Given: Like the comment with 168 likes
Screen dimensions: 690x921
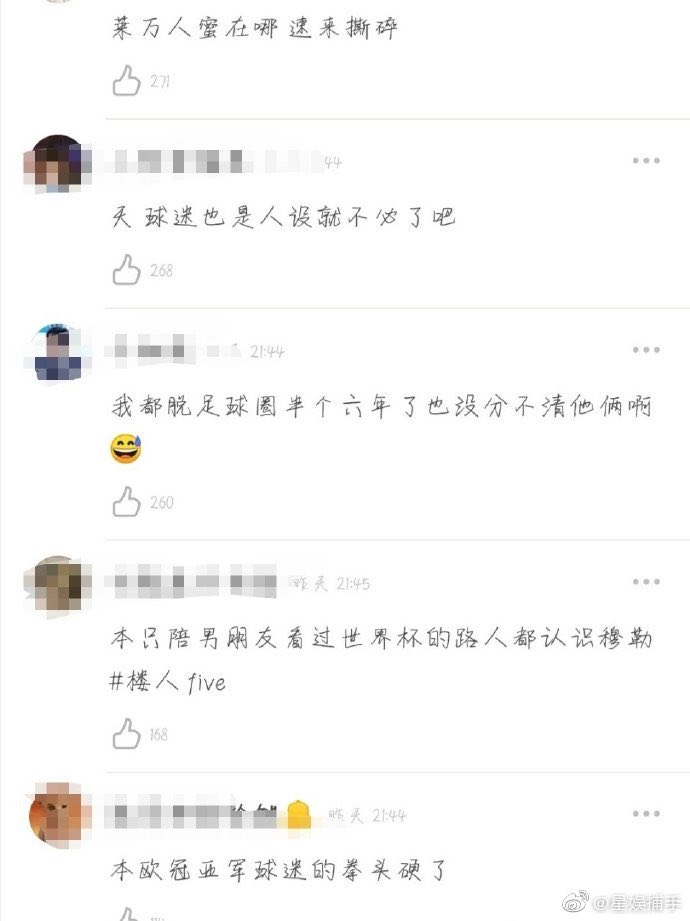Looking at the screenshot, I should [x=126, y=735].
